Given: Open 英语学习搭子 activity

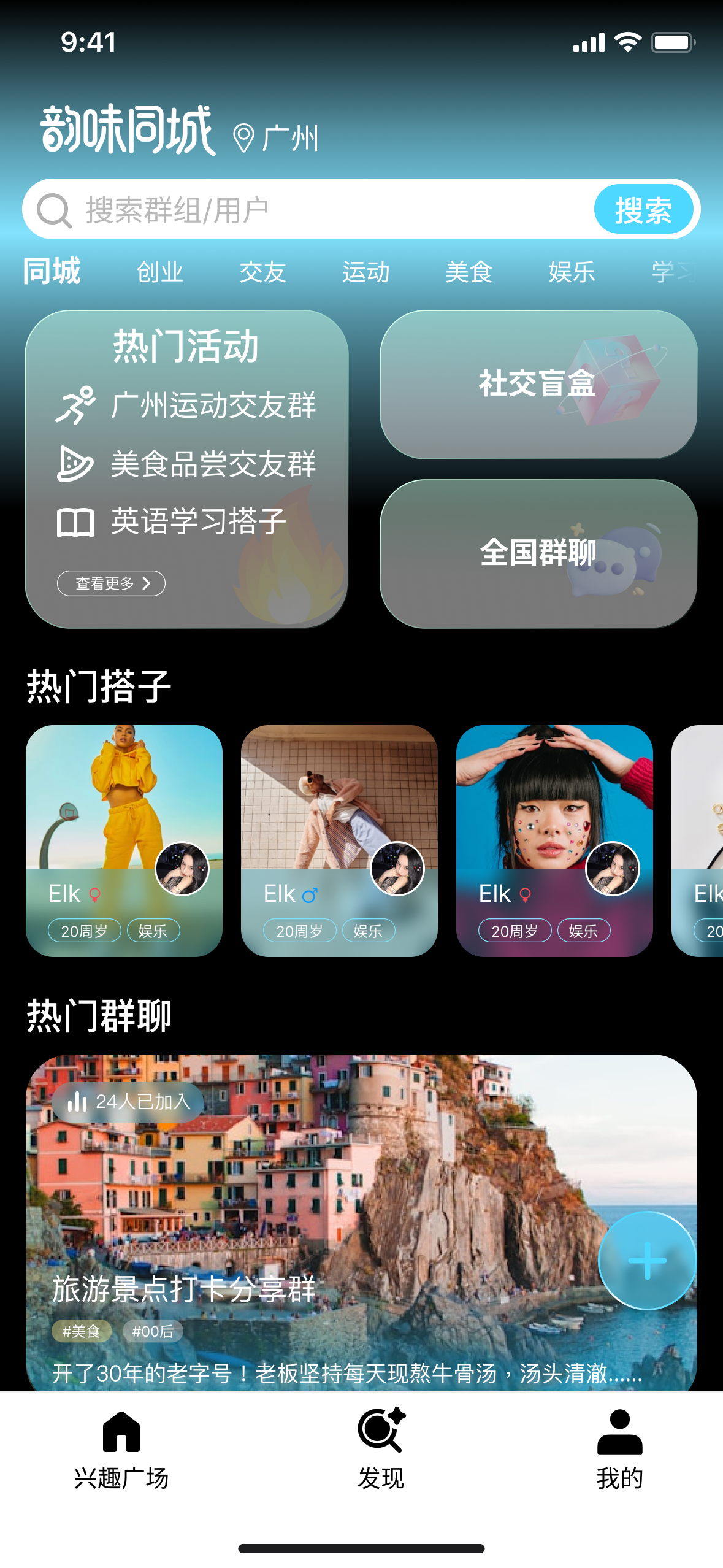Looking at the screenshot, I should (197, 522).
